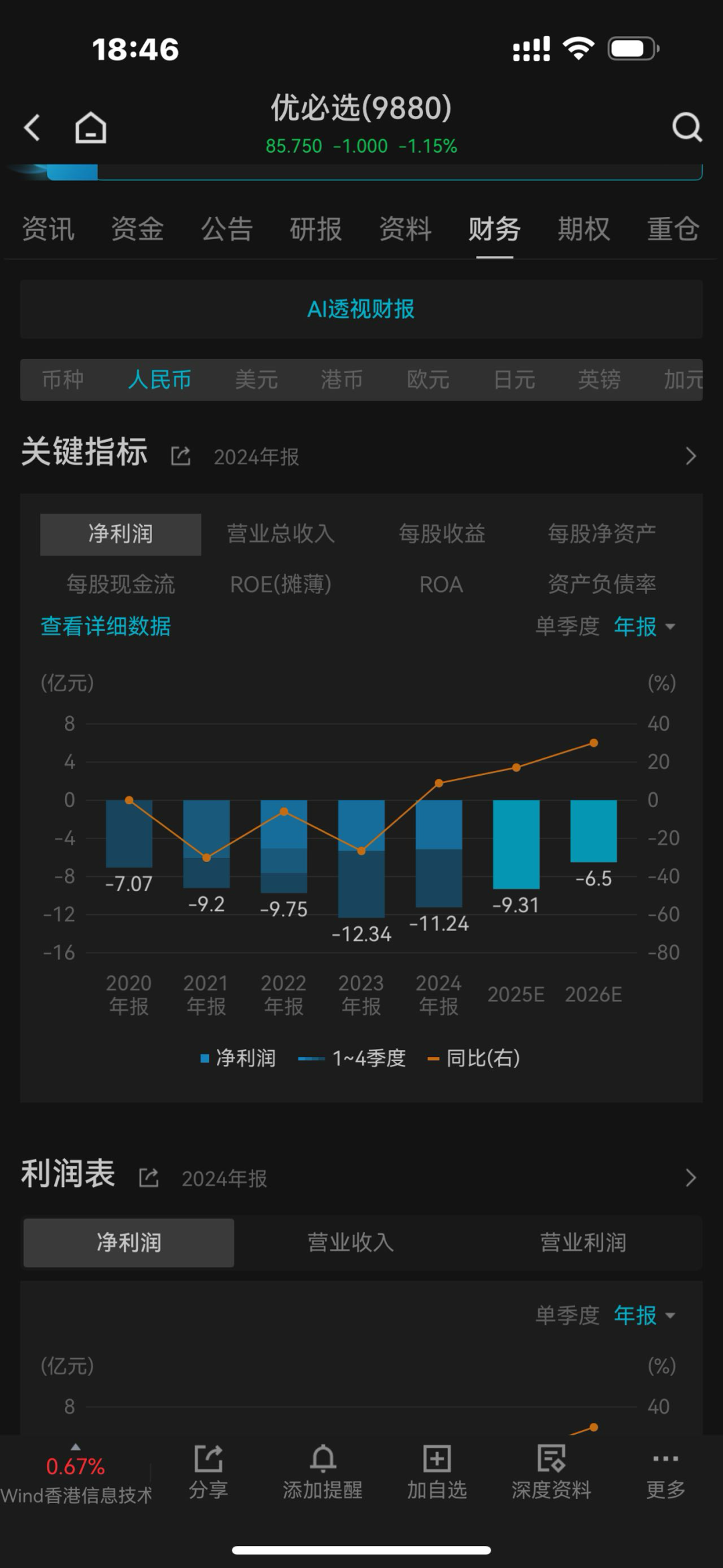Go back using the top-left arrow

pyautogui.click(x=32, y=127)
